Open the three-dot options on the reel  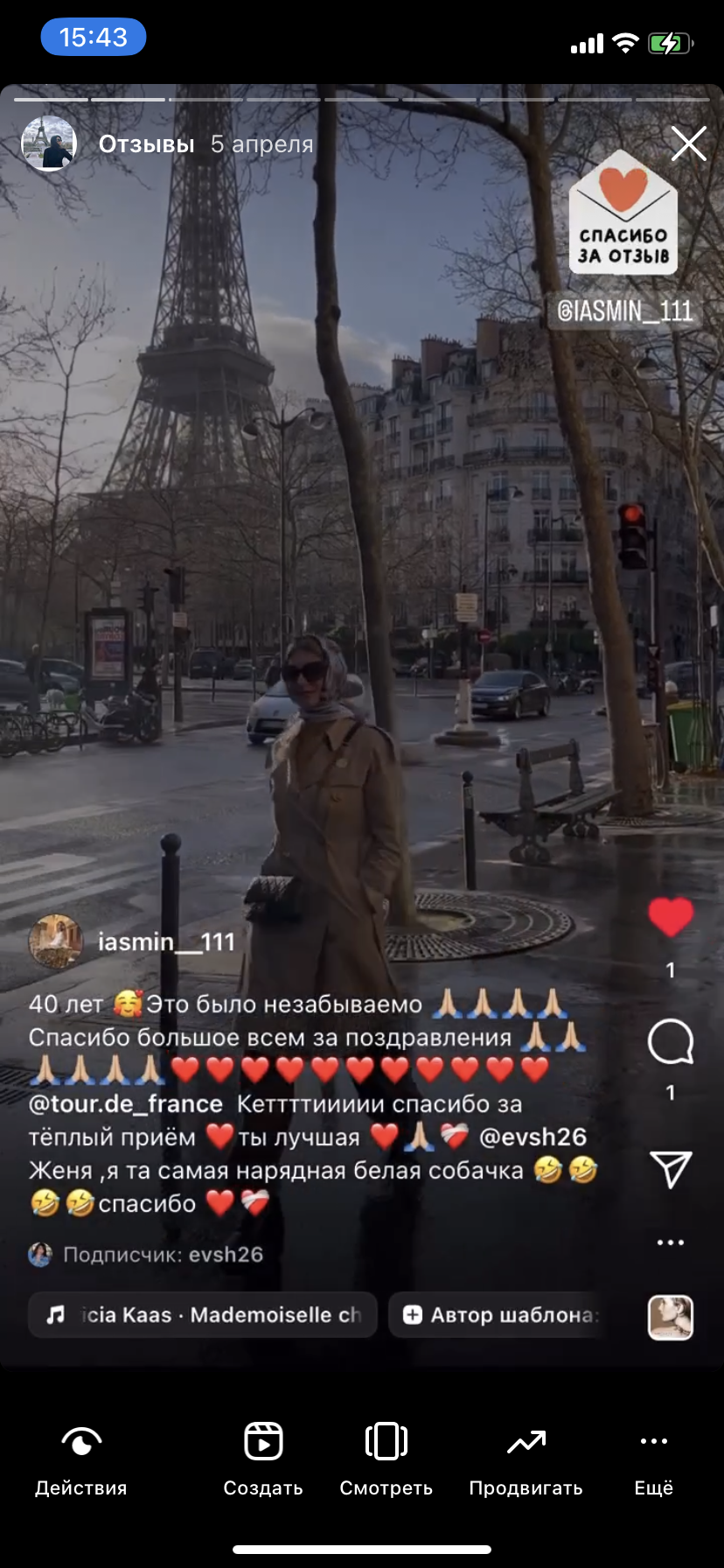[671, 1242]
